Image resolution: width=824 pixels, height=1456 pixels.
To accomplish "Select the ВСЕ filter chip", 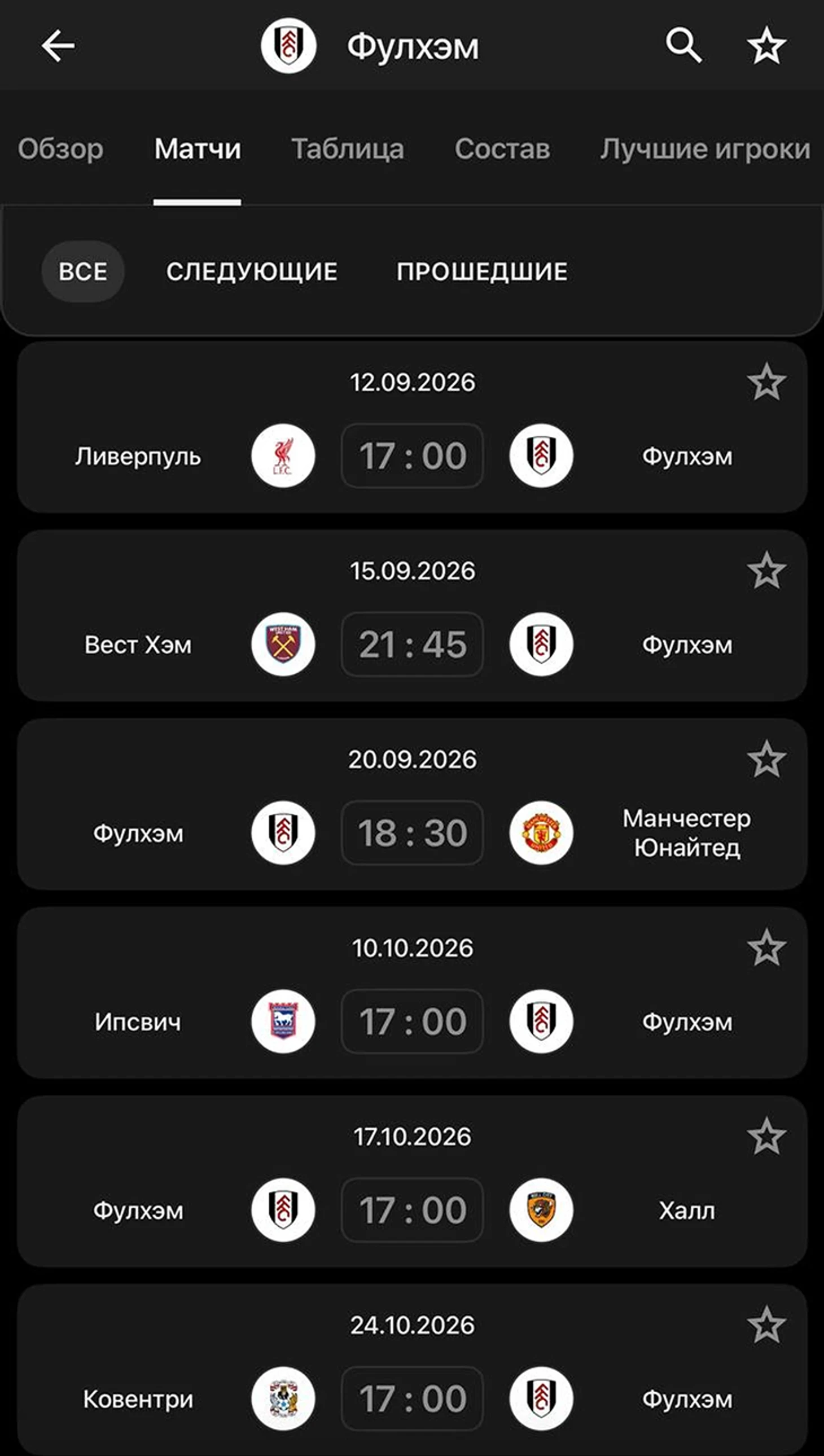I will coord(82,271).
